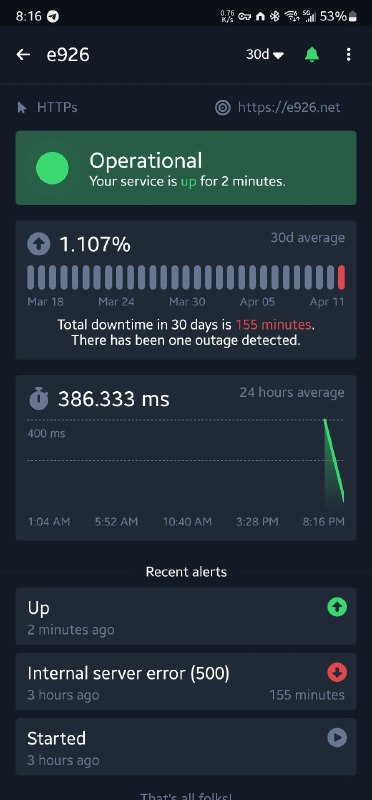
Task: Go back using the arrow icon
Action: tap(23, 55)
